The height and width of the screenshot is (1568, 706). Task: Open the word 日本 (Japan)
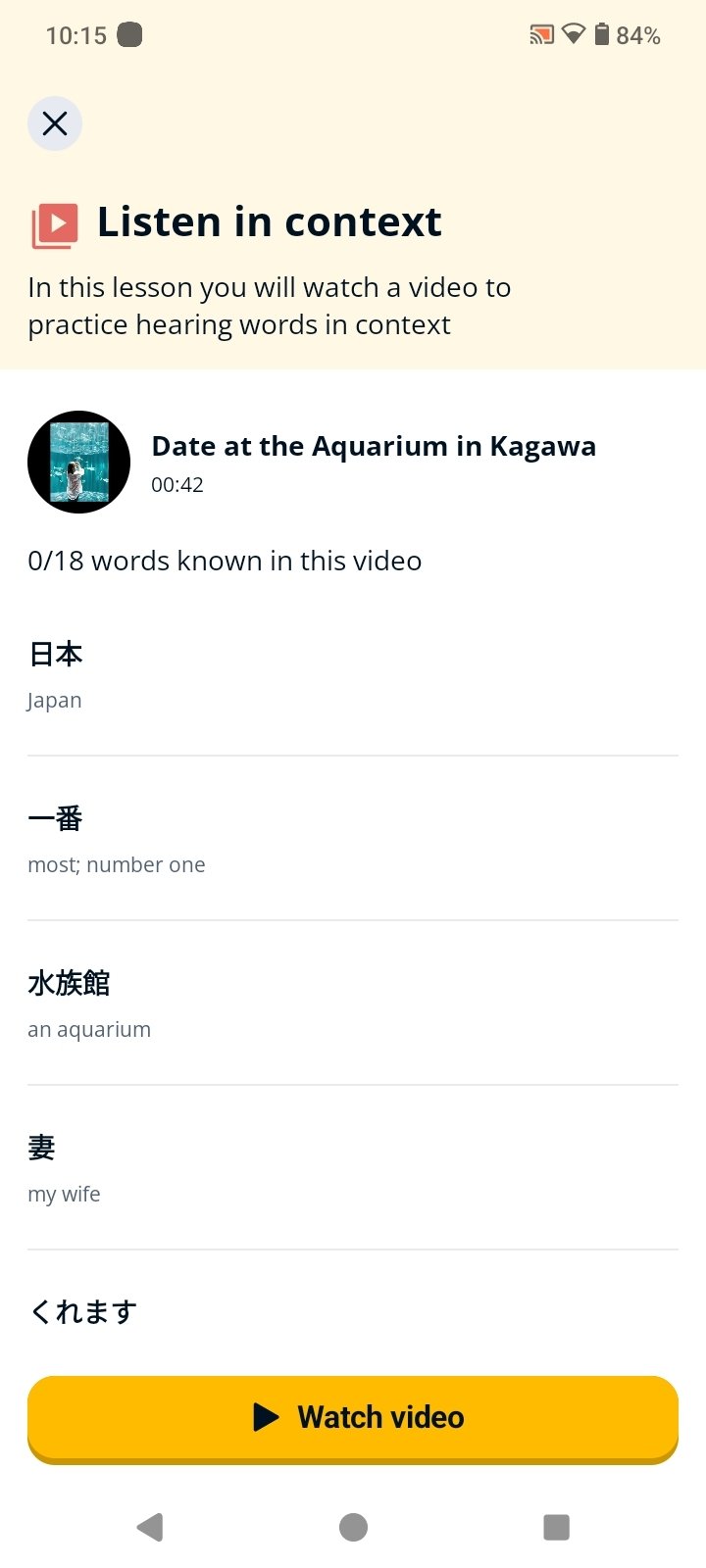[353, 674]
